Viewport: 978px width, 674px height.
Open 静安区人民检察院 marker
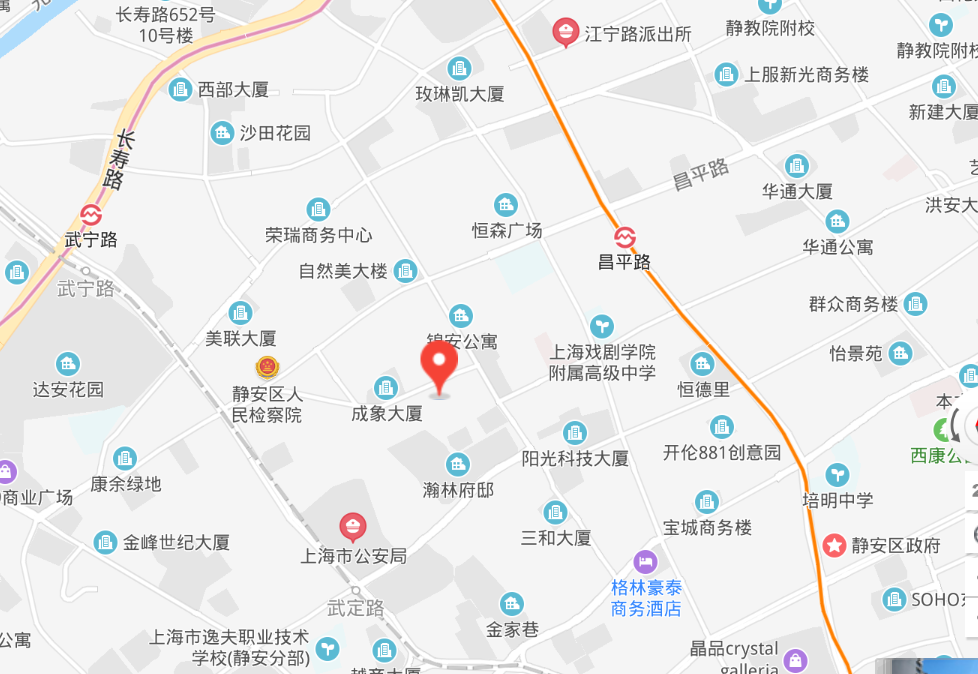coord(267,368)
